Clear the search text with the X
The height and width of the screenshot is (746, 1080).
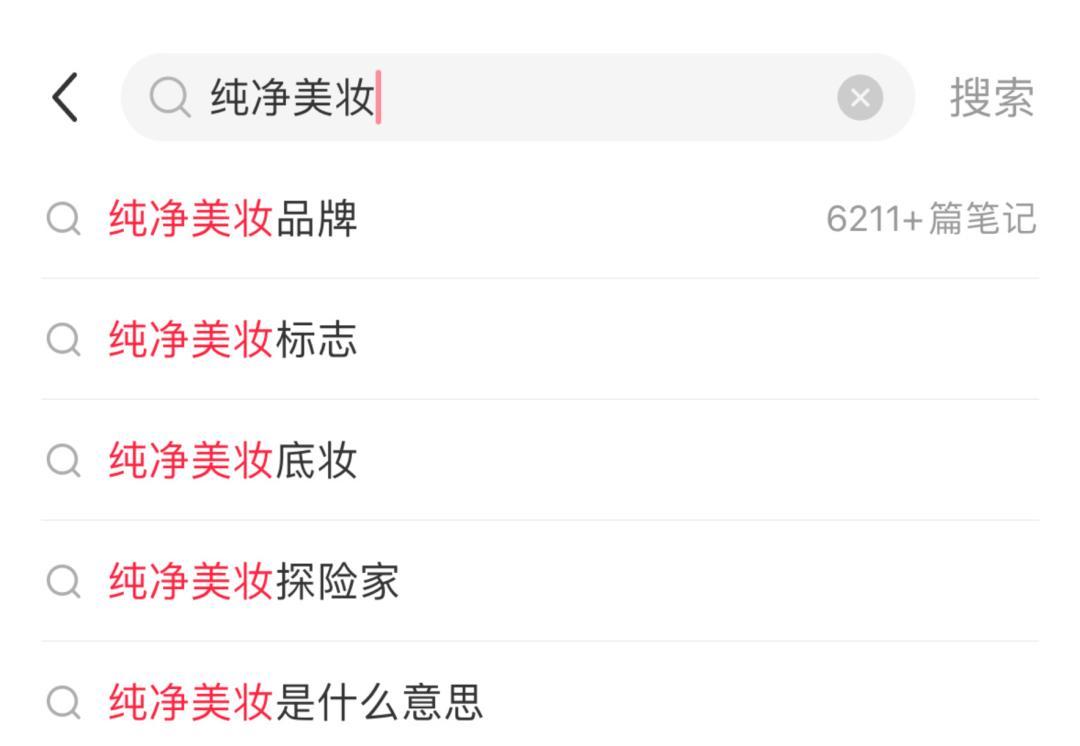click(x=860, y=98)
